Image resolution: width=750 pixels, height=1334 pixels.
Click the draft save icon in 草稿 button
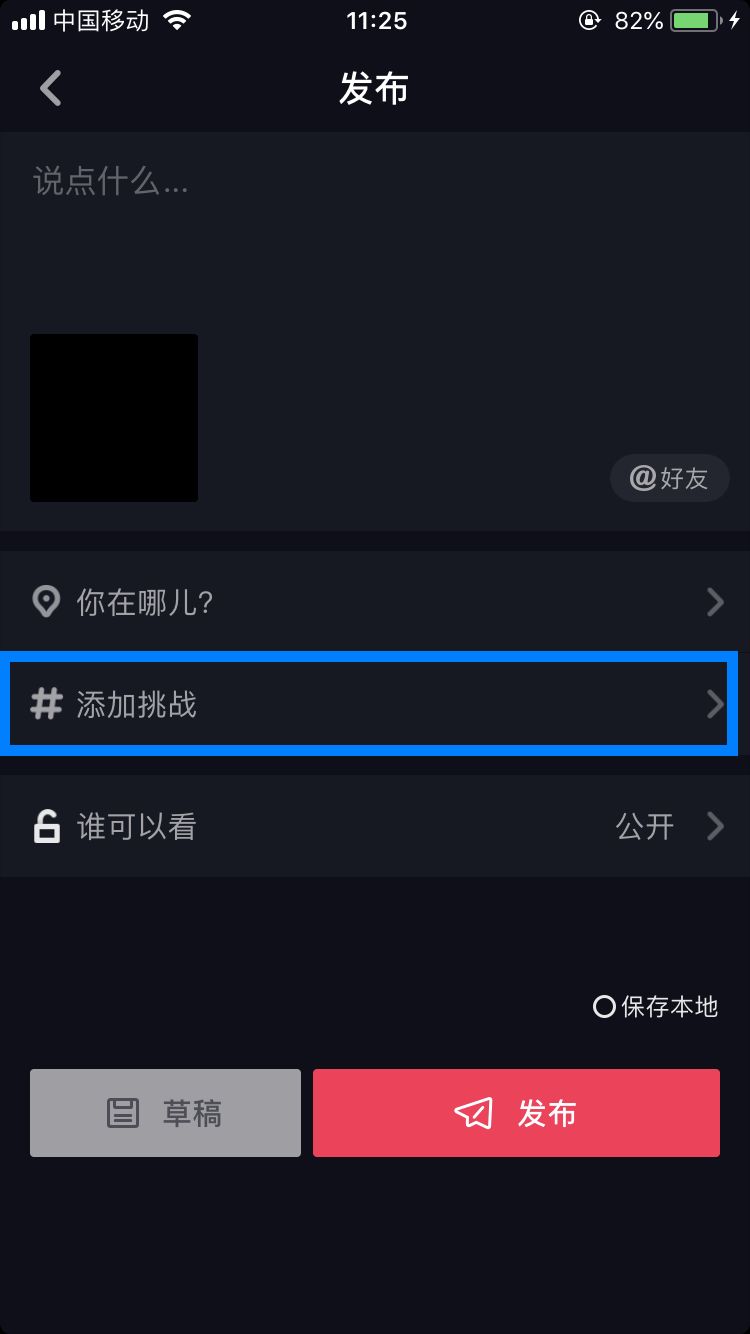(124, 1112)
